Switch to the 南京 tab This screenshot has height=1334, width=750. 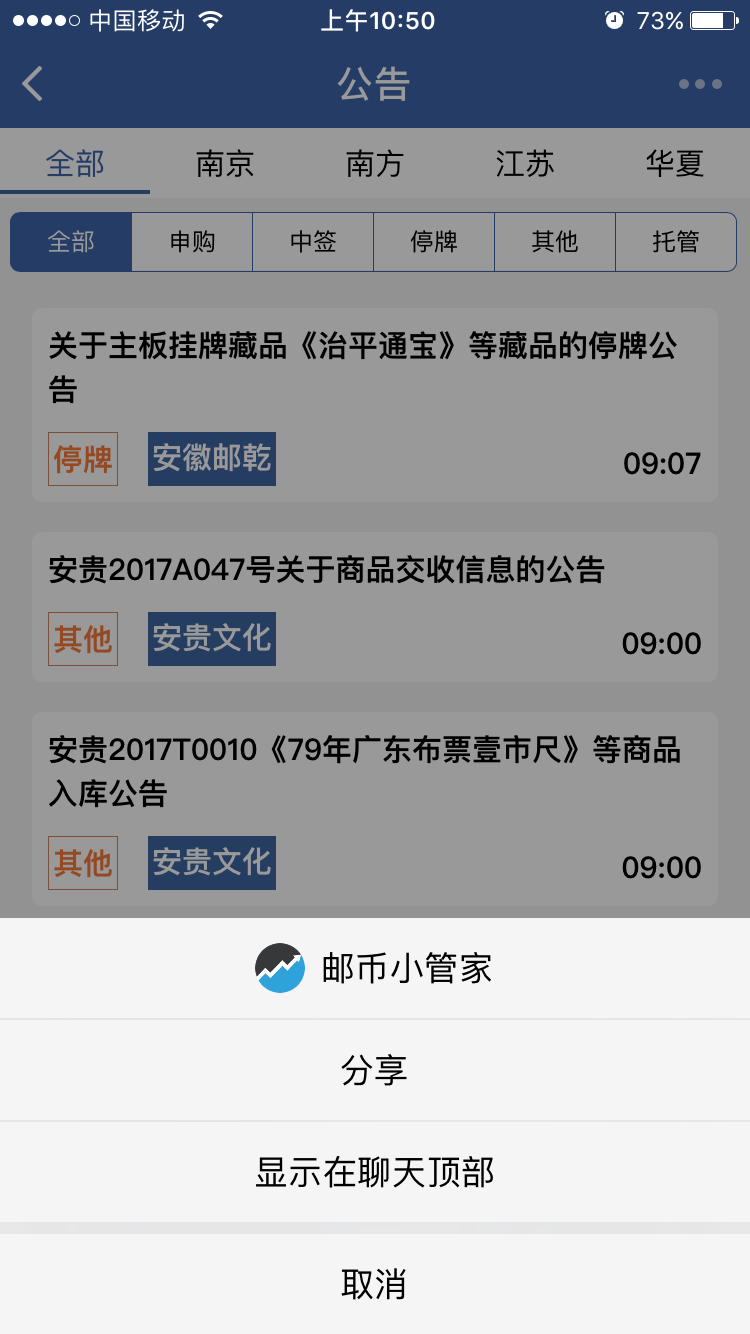click(225, 163)
